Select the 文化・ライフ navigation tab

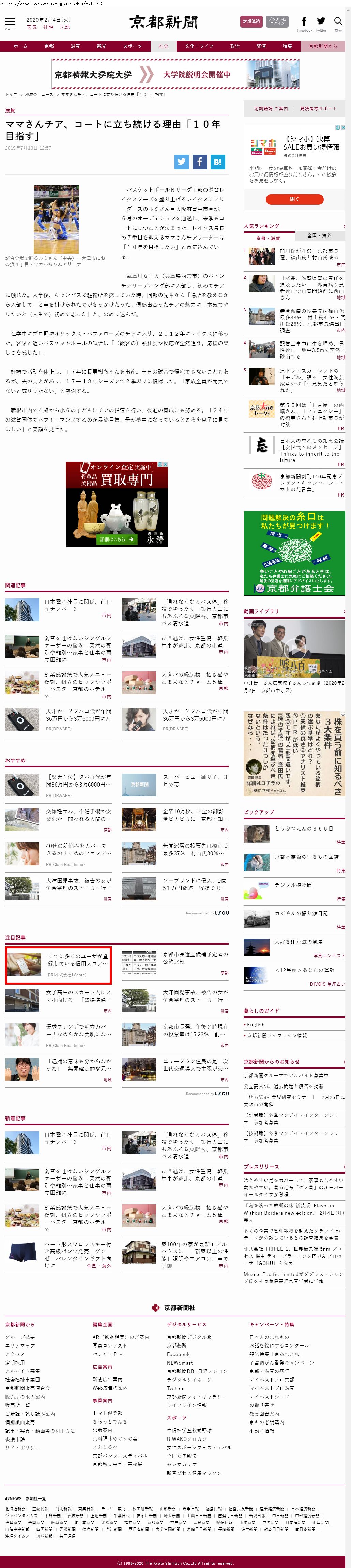coord(199,46)
